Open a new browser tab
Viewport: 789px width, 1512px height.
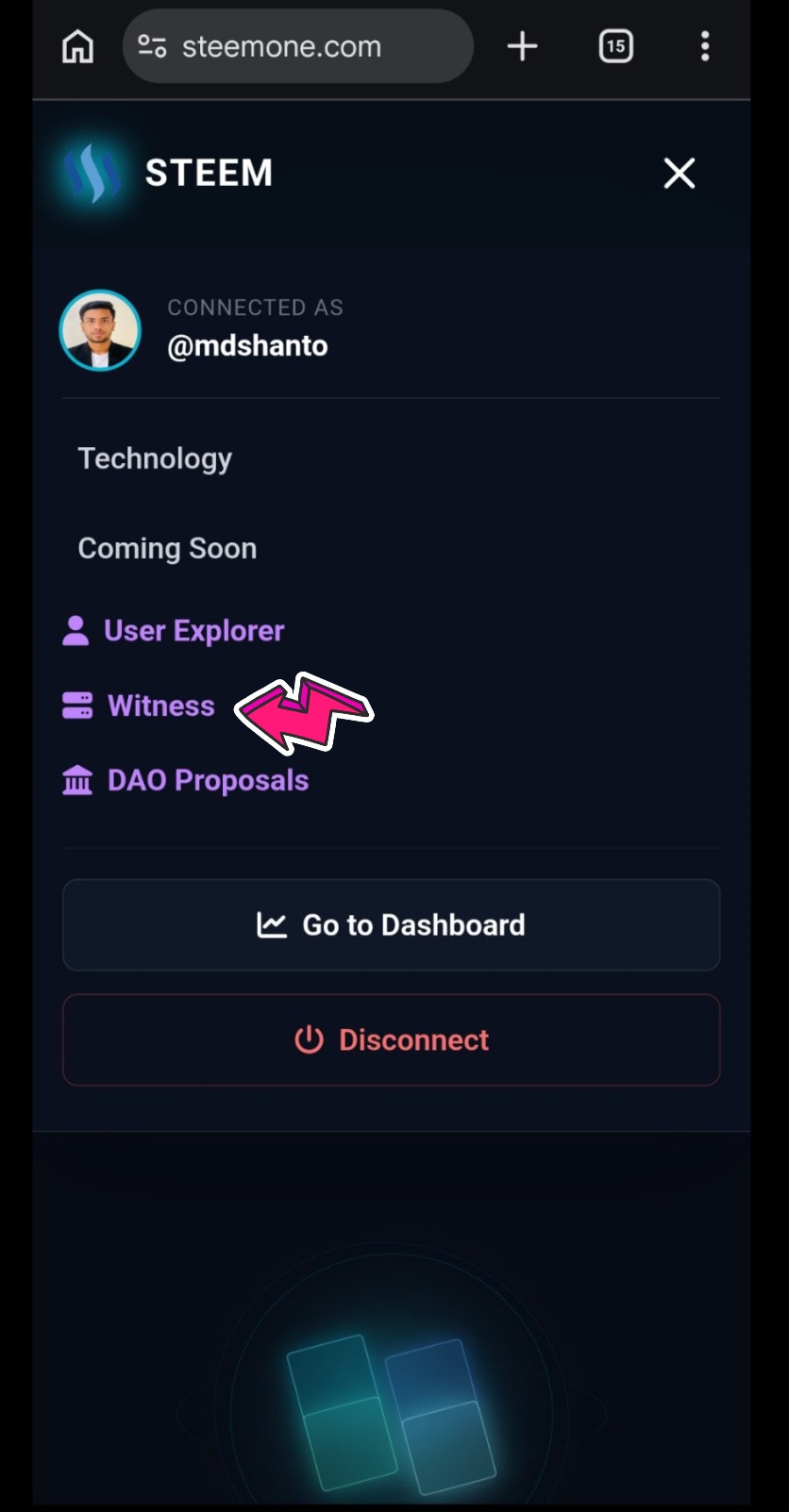tap(522, 46)
